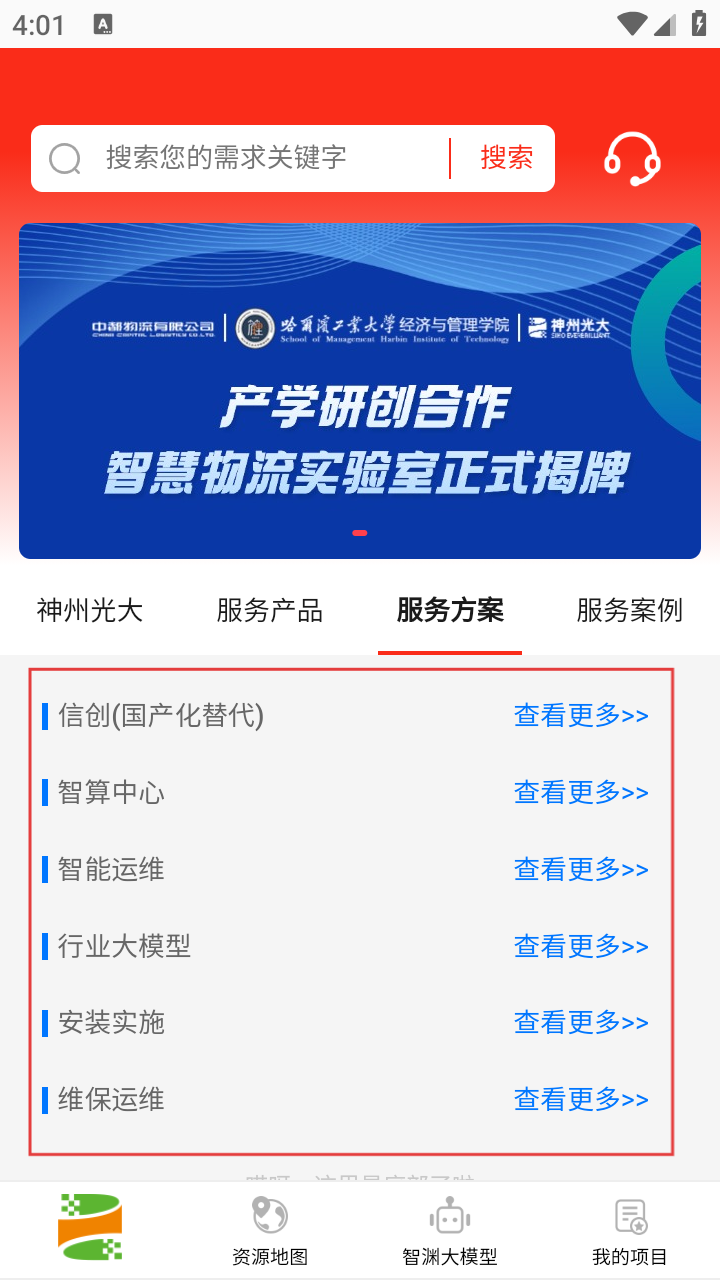View more for 维保运维
Image resolution: width=720 pixels, height=1280 pixels.
[581, 1100]
